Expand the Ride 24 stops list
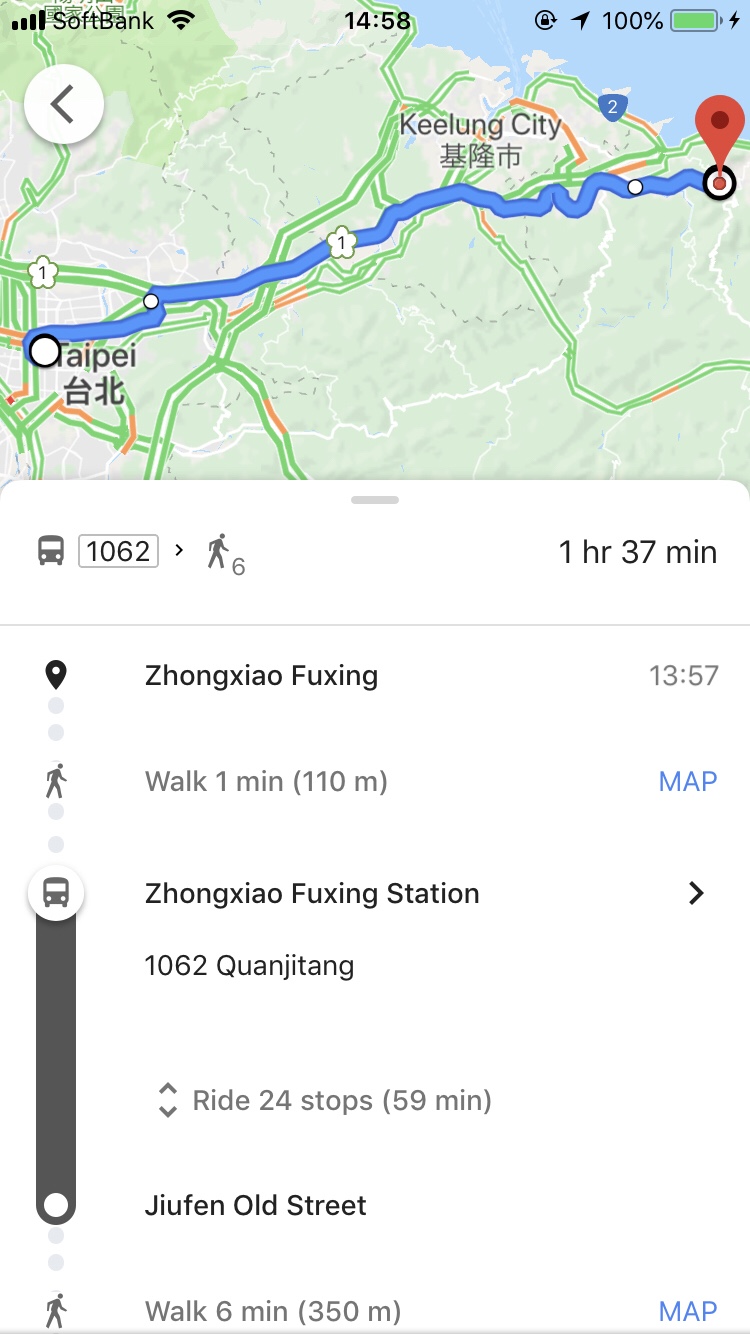This screenshot has width=750, height=1334. [x=325, y=1101]
